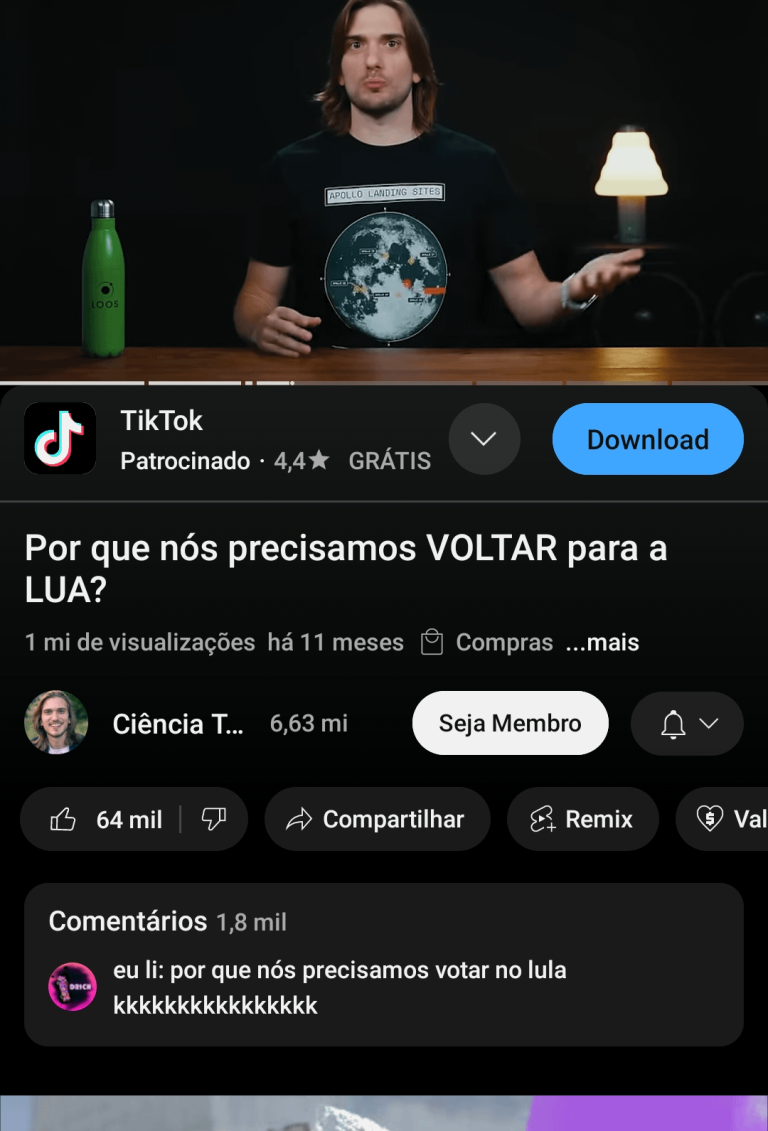Screen dimensions: 768x1131
Task: Open the notification bell options
Action: (687, 723)
